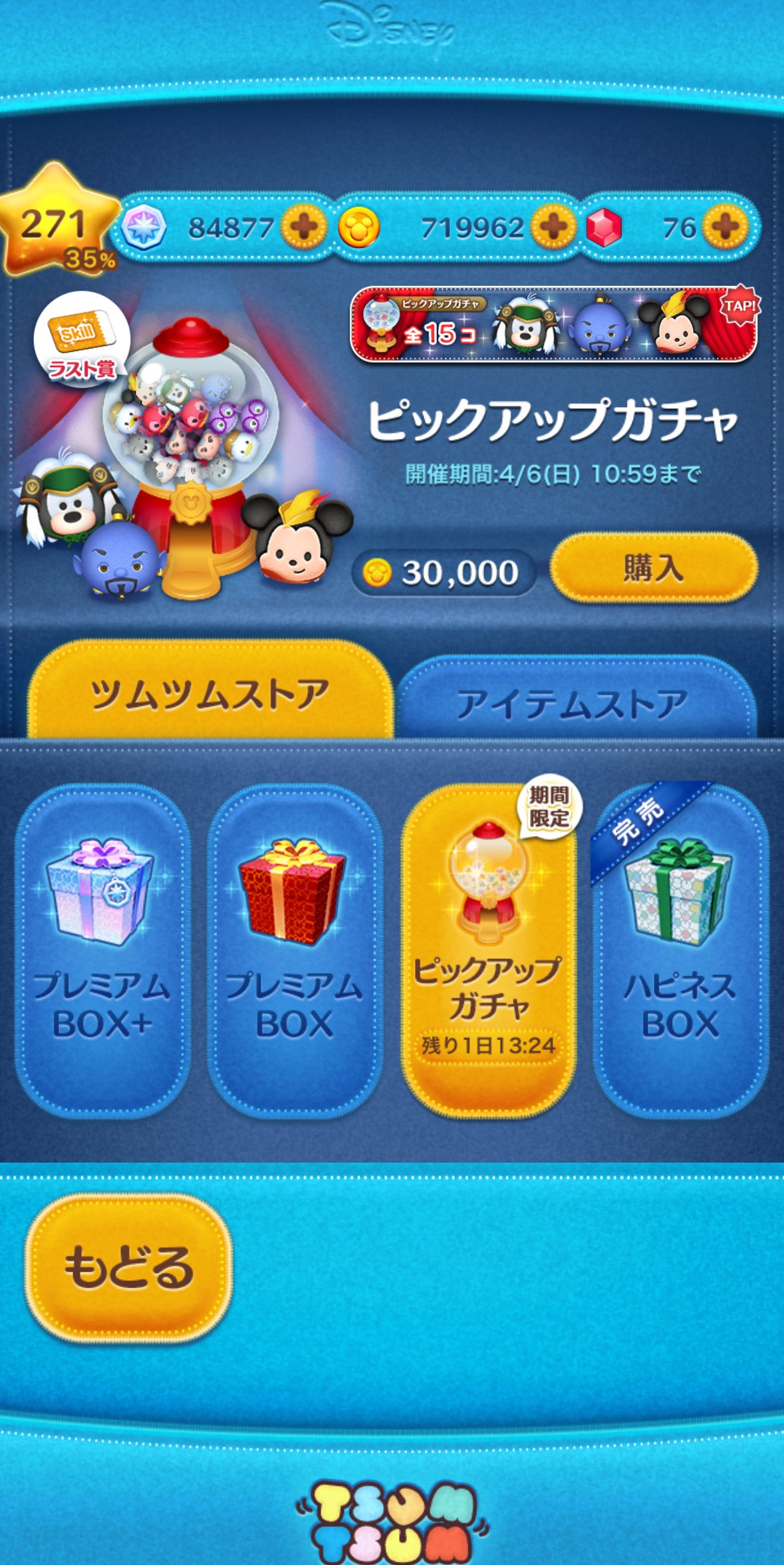The image size is (784, 1565).
Task: Select the ピックアップガチャ limited-time card
Action: 487,951
